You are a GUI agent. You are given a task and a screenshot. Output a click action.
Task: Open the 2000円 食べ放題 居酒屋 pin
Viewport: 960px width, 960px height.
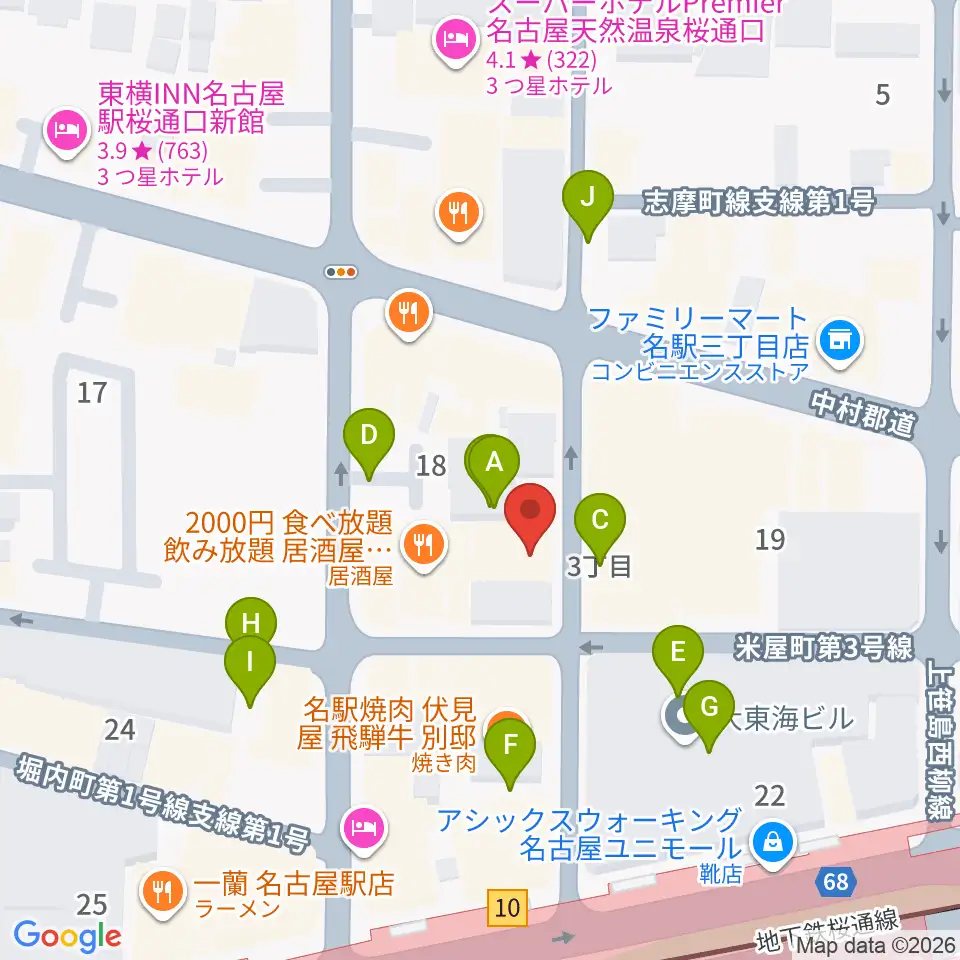coord(423,546)
